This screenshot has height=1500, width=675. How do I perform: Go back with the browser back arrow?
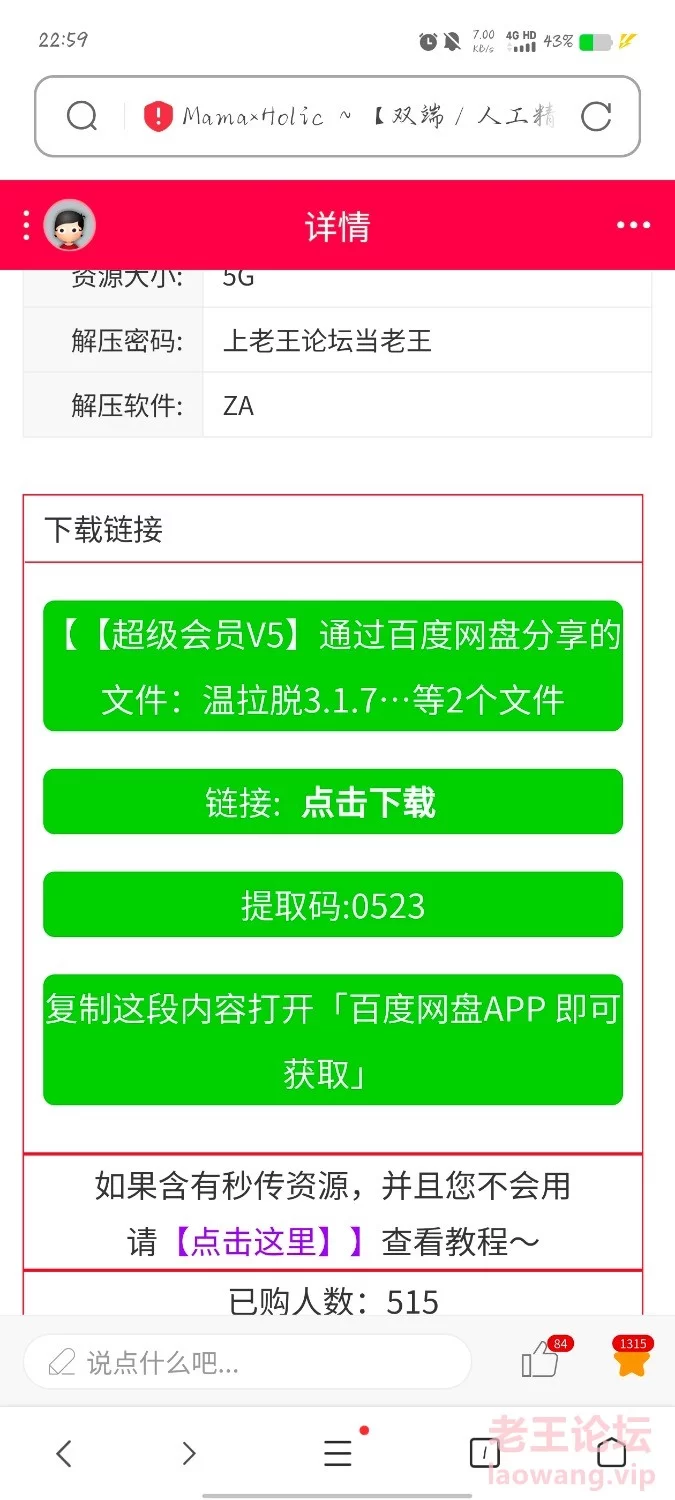coord(64,1453)
